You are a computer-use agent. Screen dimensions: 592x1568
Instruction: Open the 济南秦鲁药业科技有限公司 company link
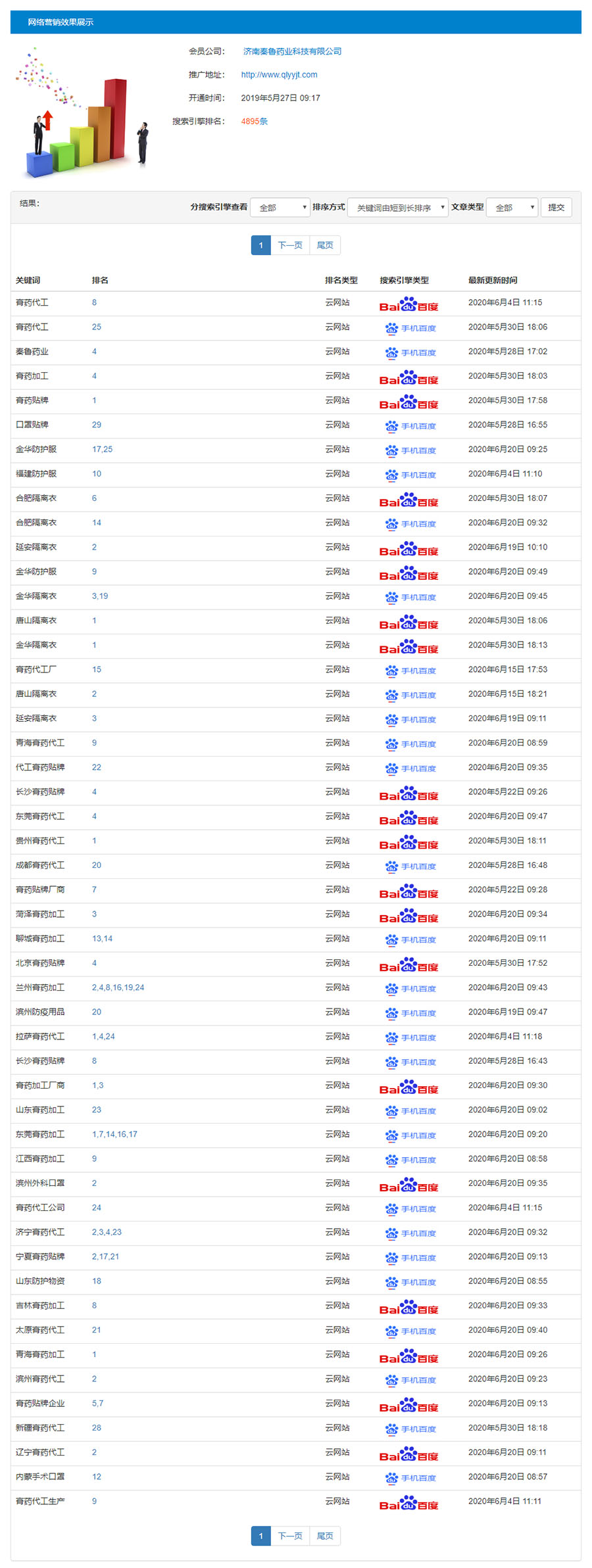[x=292, y=51]
